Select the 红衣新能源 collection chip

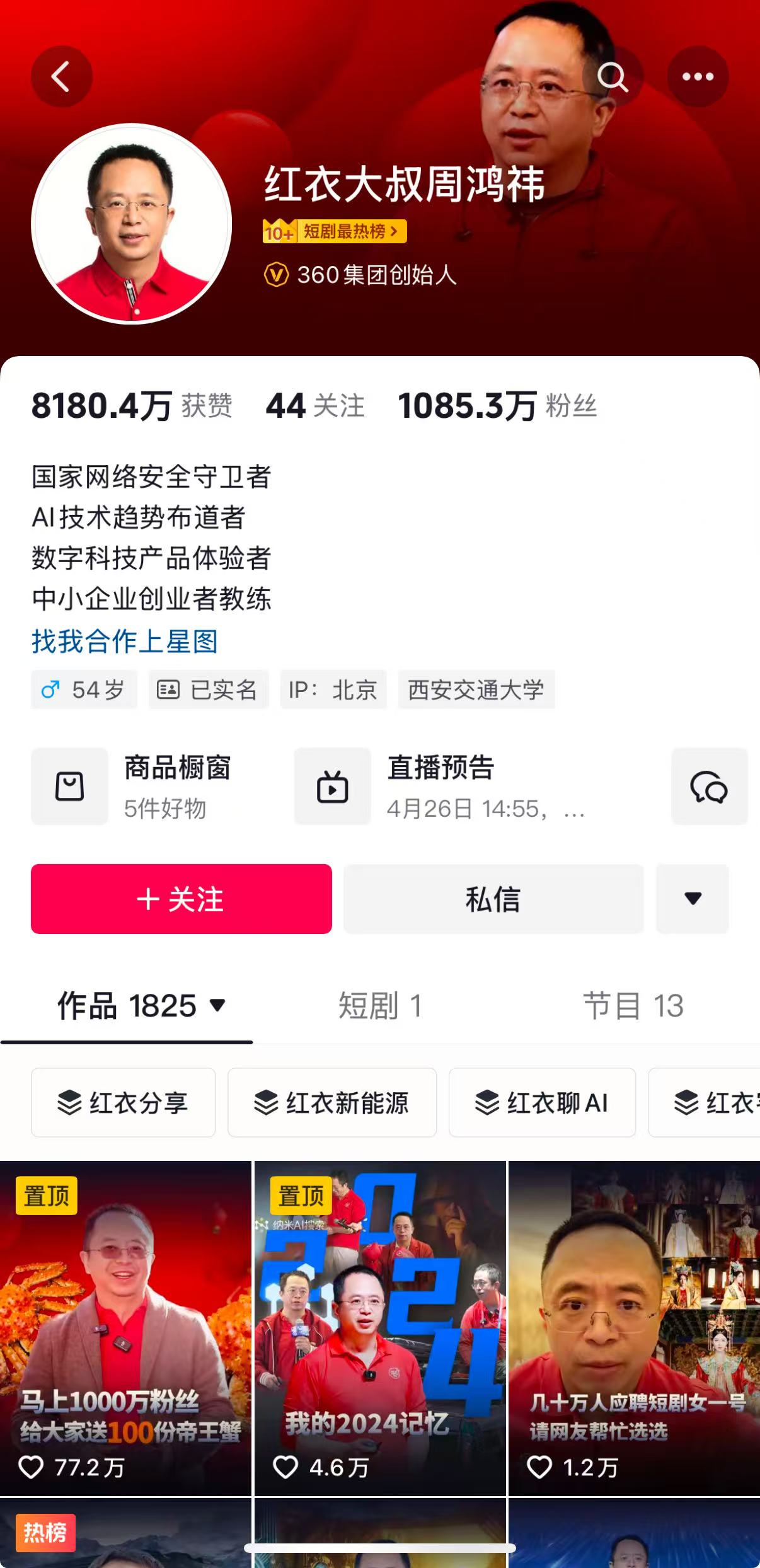click(331, 1102)
